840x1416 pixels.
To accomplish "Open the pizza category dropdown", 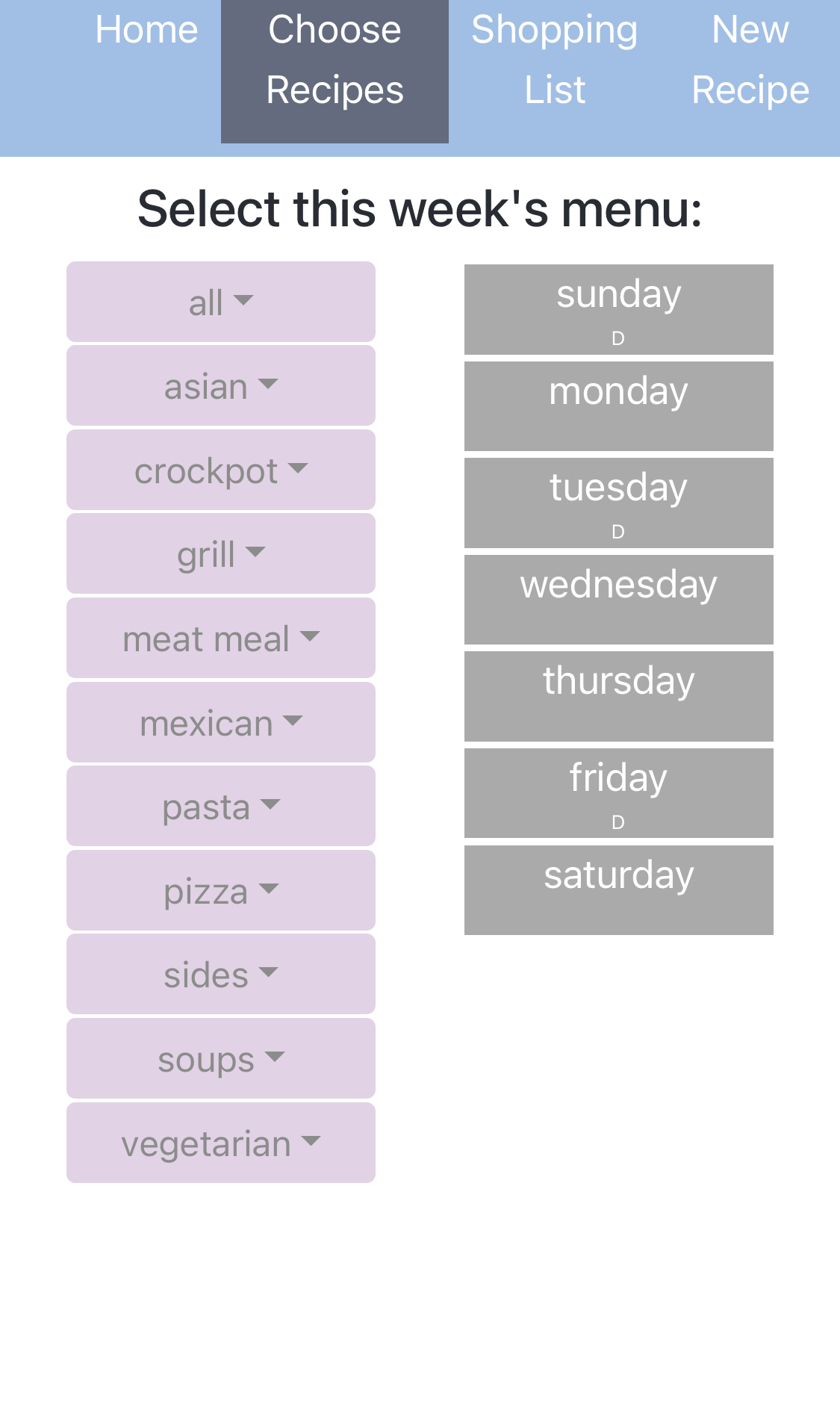I will (x=220, y=890).
